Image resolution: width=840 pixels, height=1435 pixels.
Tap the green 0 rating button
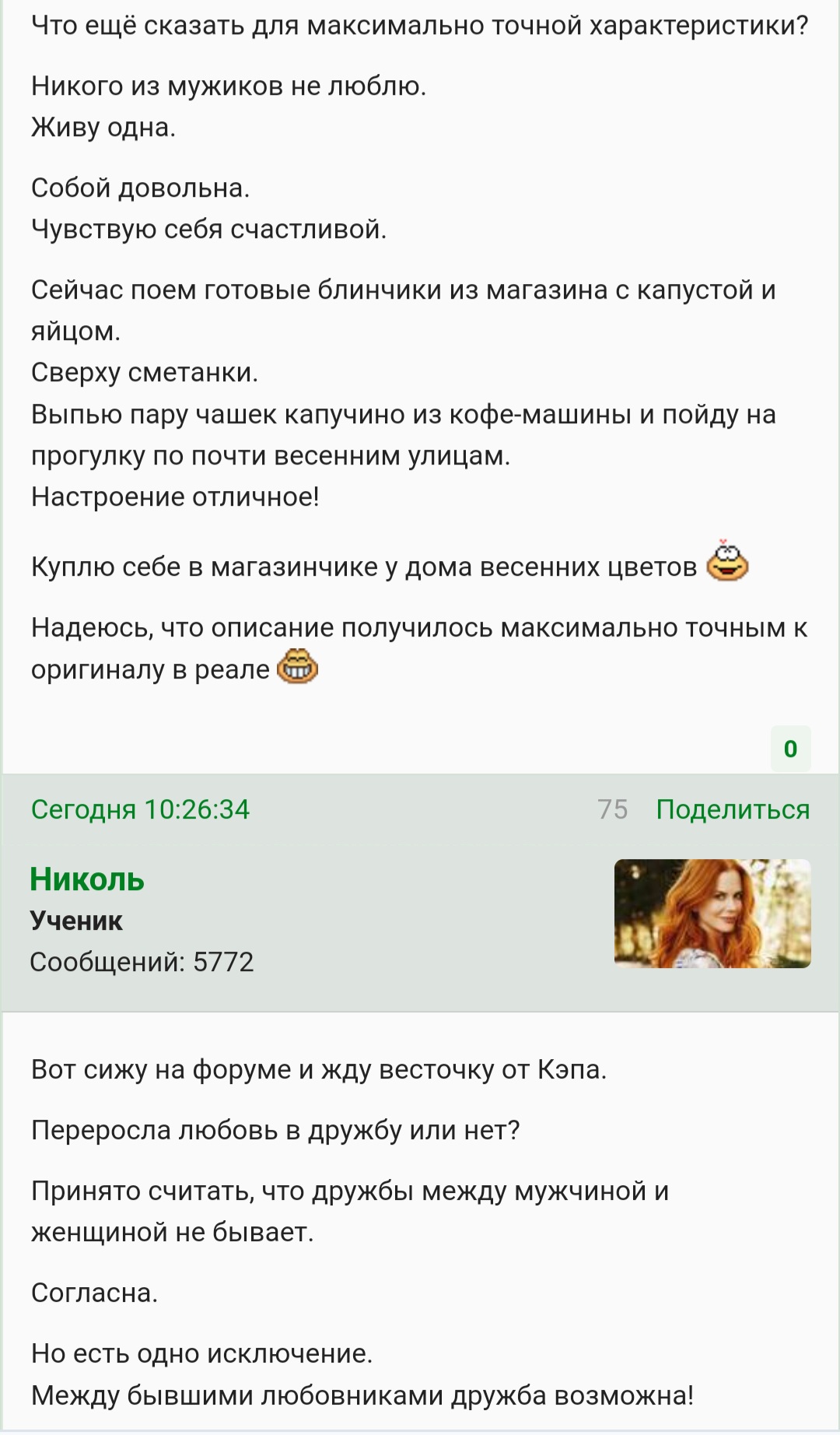click(791, 749)
